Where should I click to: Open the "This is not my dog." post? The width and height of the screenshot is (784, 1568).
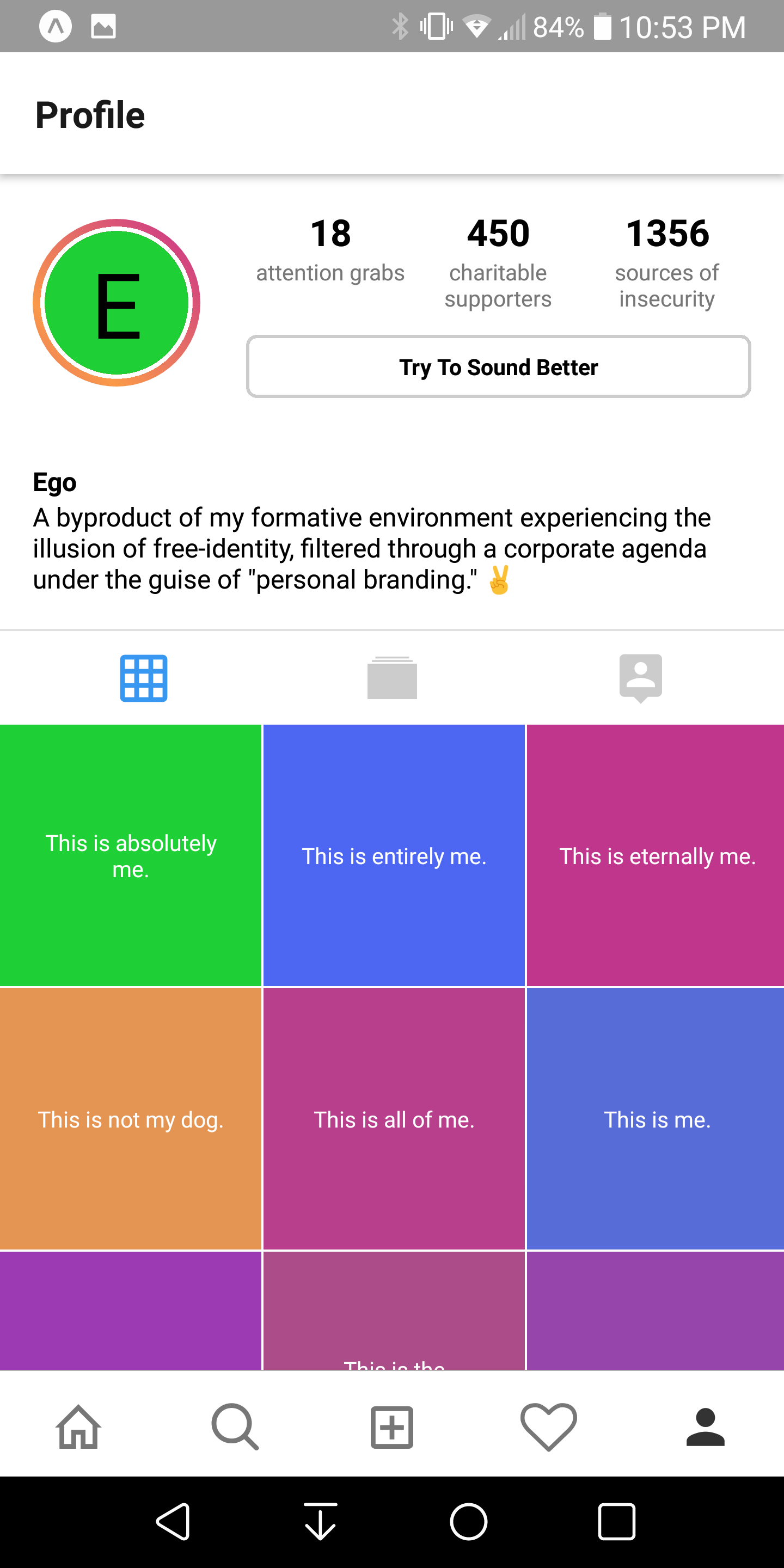[x=130, y=1119]
